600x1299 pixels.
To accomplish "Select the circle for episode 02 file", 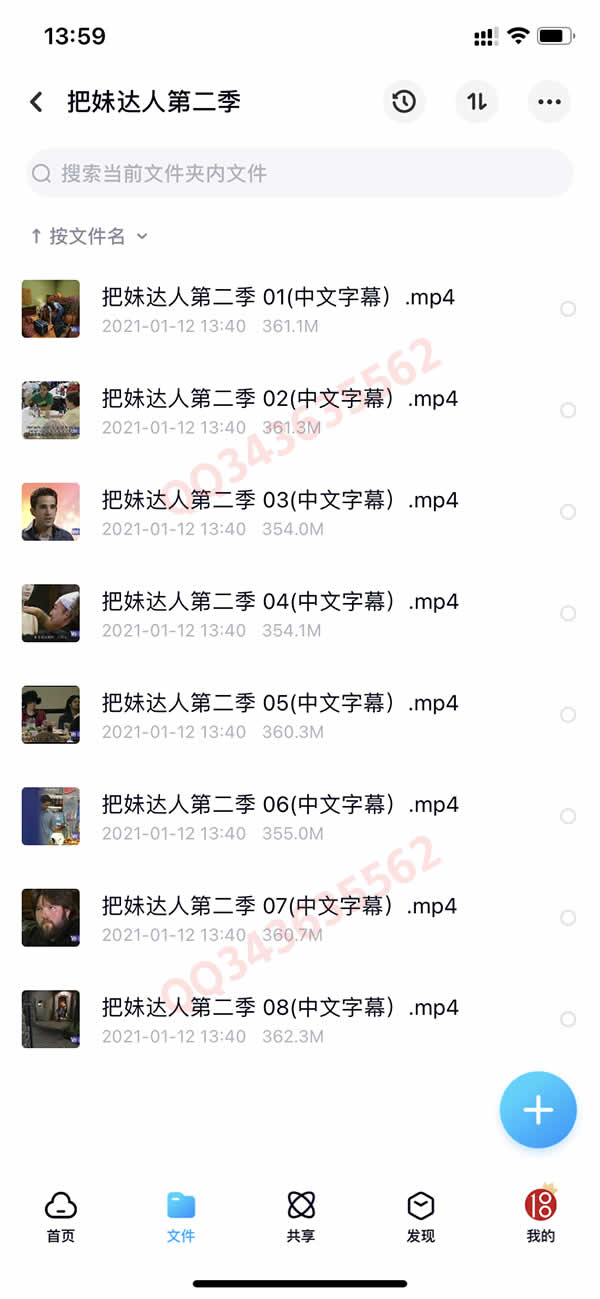I will click(x=568, y=410).
